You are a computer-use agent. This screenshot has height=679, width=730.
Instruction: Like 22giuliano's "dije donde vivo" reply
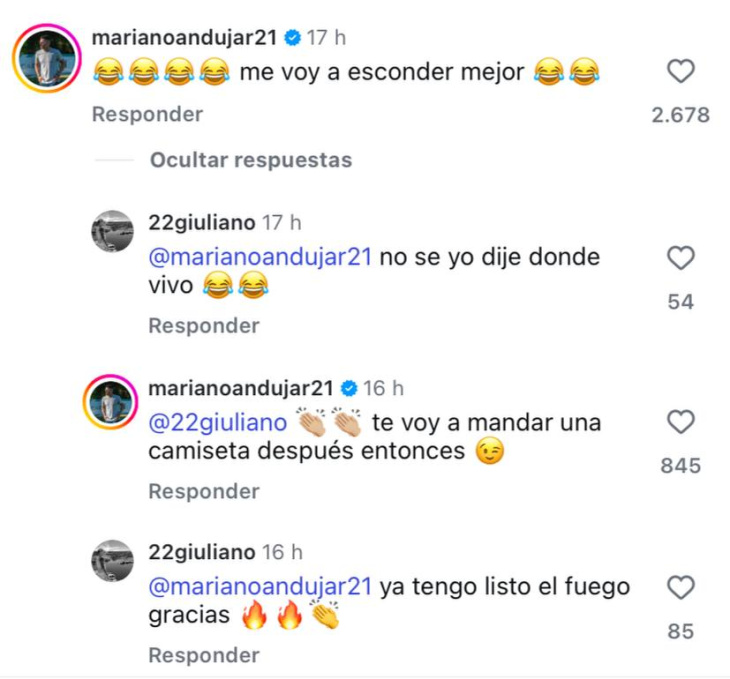coord(681,259)
